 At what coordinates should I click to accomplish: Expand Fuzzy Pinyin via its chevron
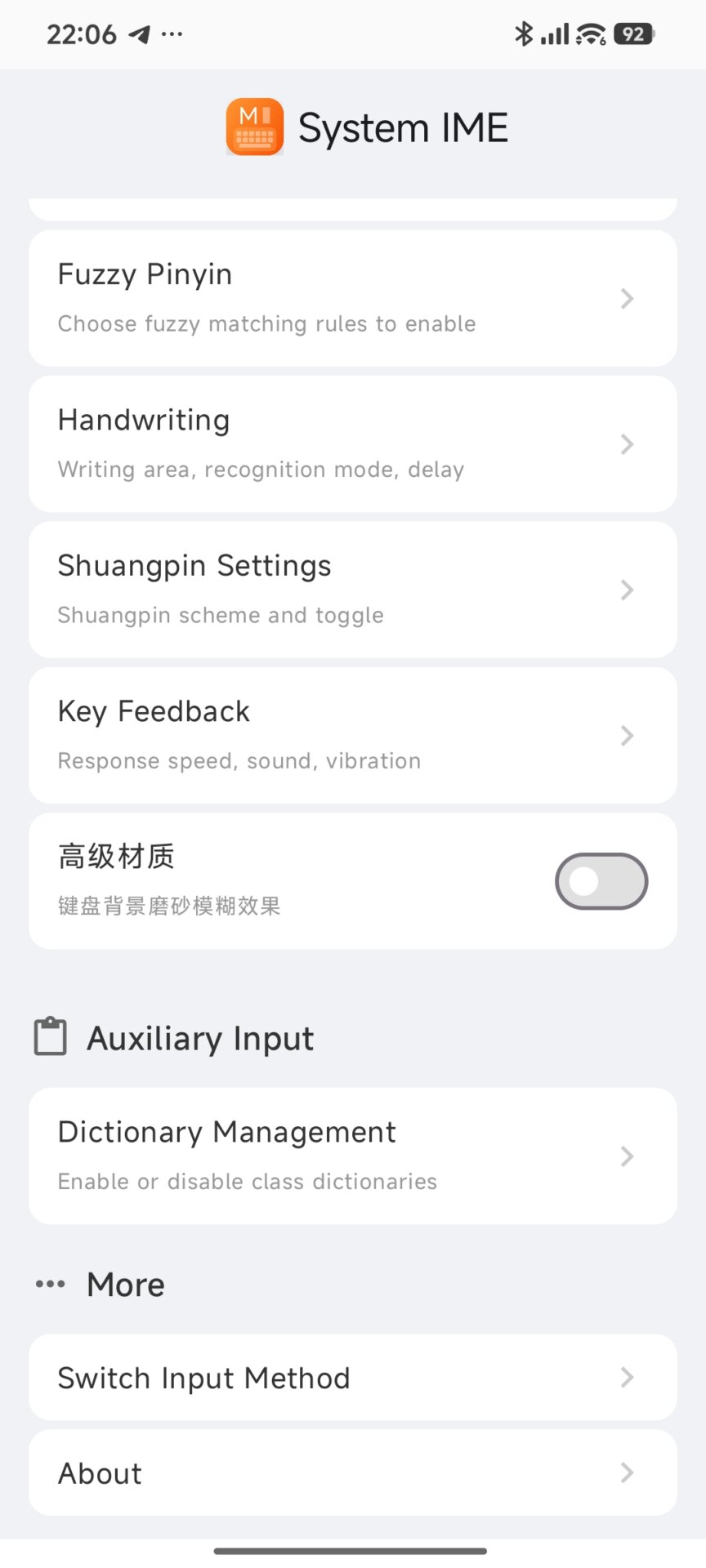[x=626, y=298]
